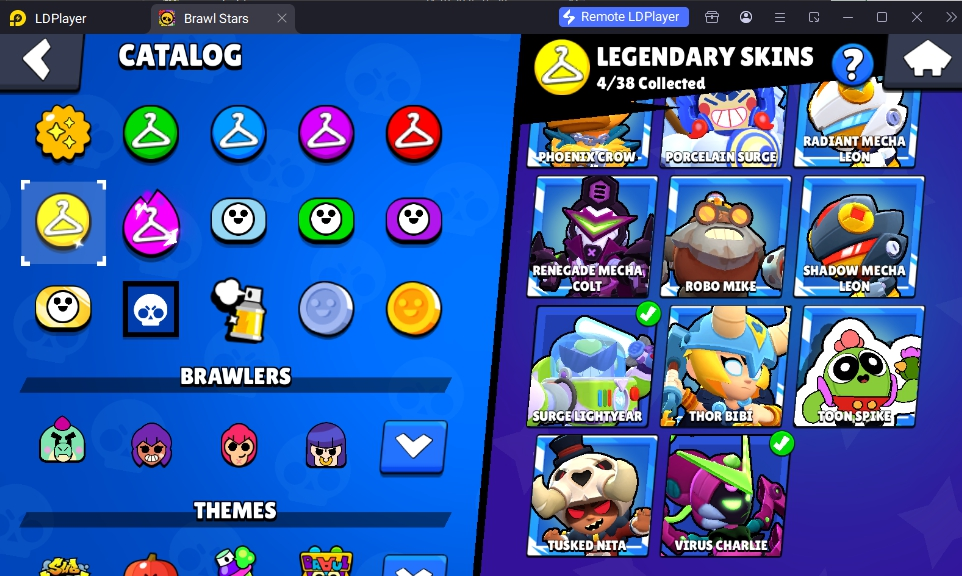View the Robo Mike skin
Screen dimensions: 962x576
(x=726, y=236)
